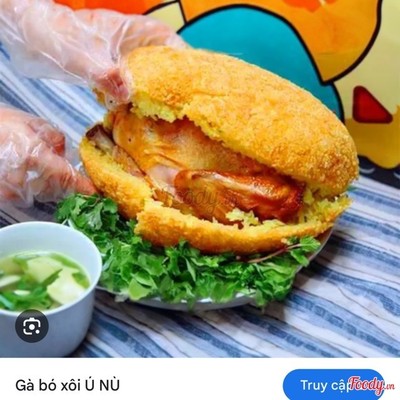The image size is (400, 400).
Task: Tap the Google Lens search icon
Action: (32, 326)
